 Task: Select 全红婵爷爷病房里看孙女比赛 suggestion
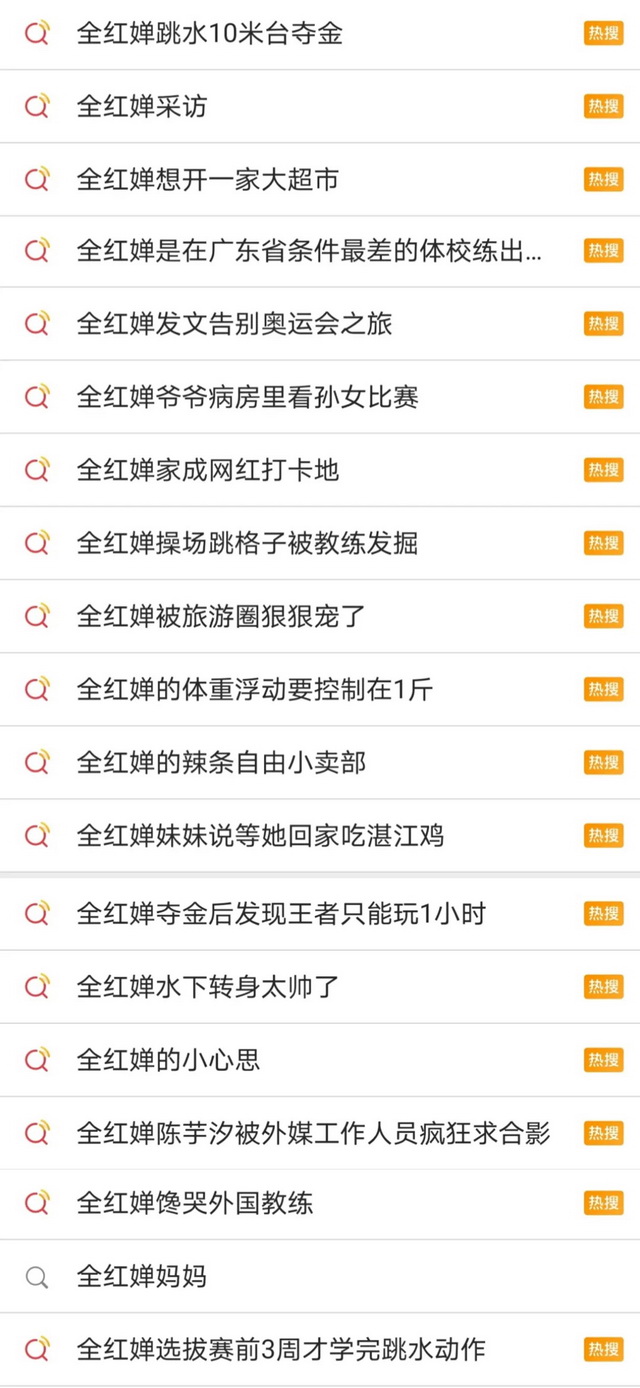(x=247, y=397)
